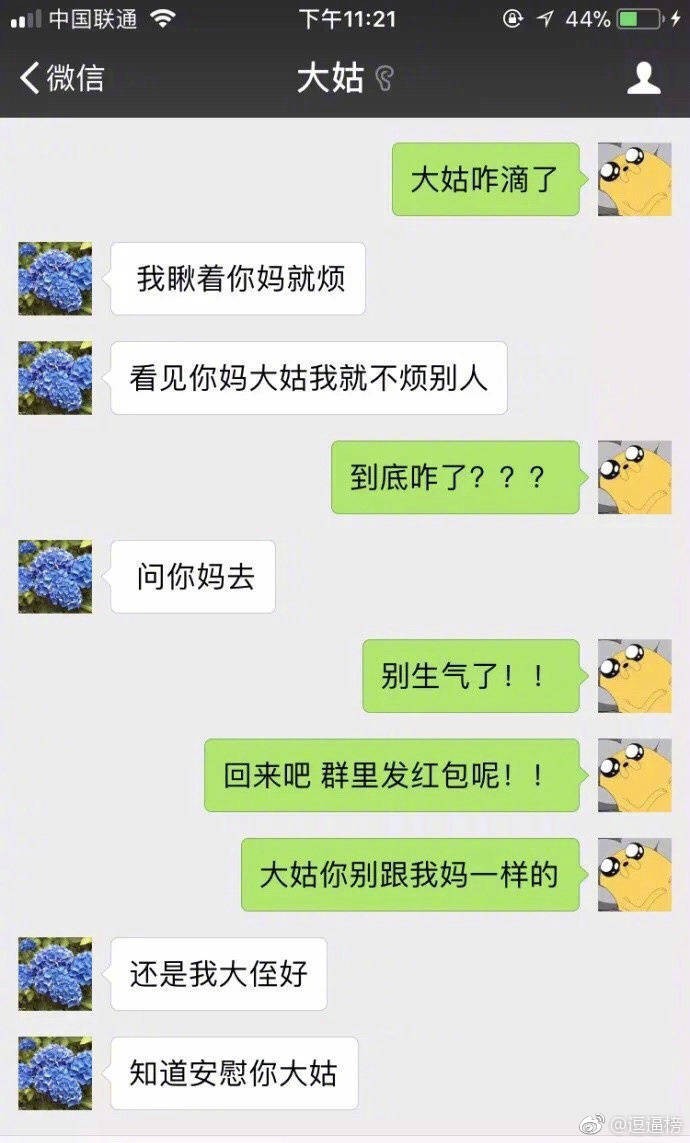
Task: Open 大姑's avatar beside "我瞅着你妈就烦"
Action: click(55, 278)
